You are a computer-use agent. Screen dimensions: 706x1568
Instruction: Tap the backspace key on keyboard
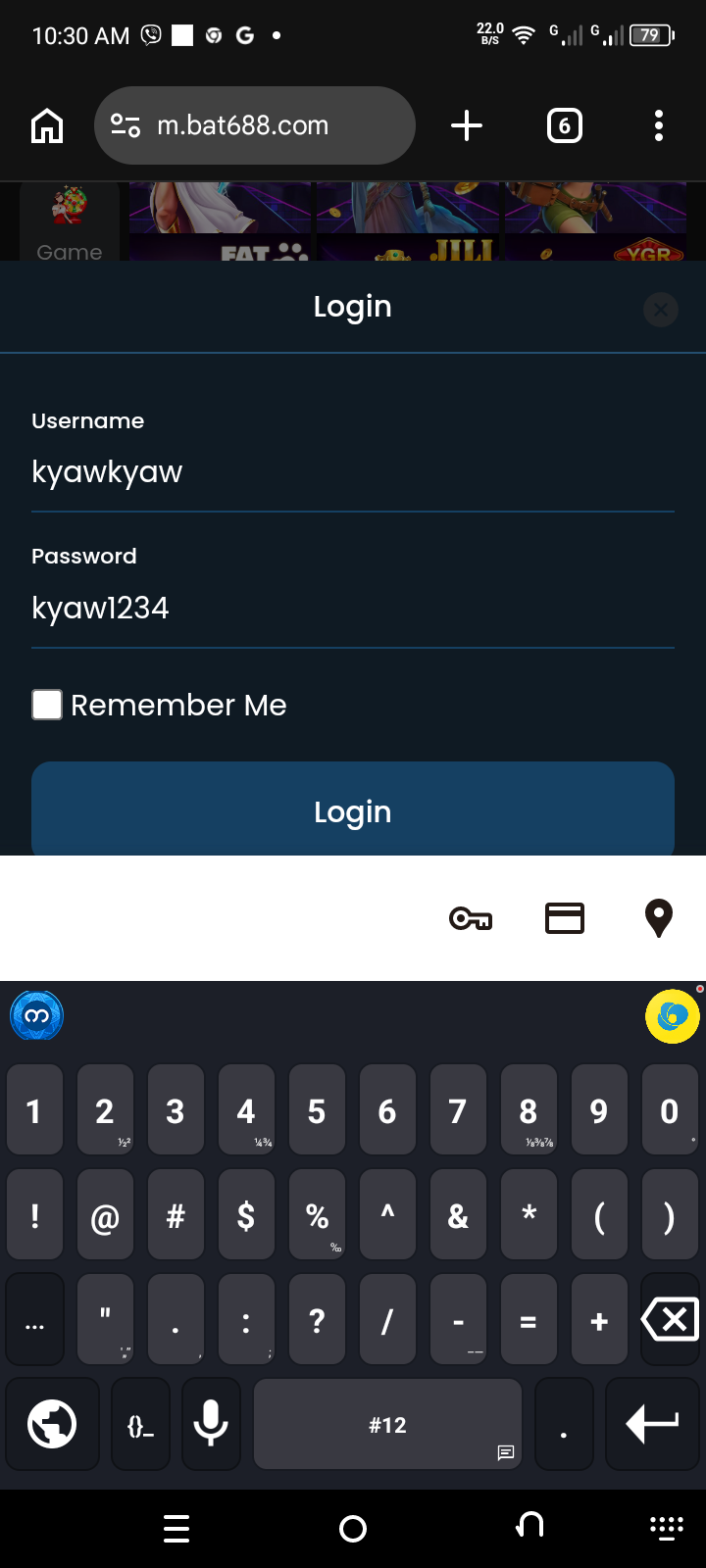[671, 1319]
